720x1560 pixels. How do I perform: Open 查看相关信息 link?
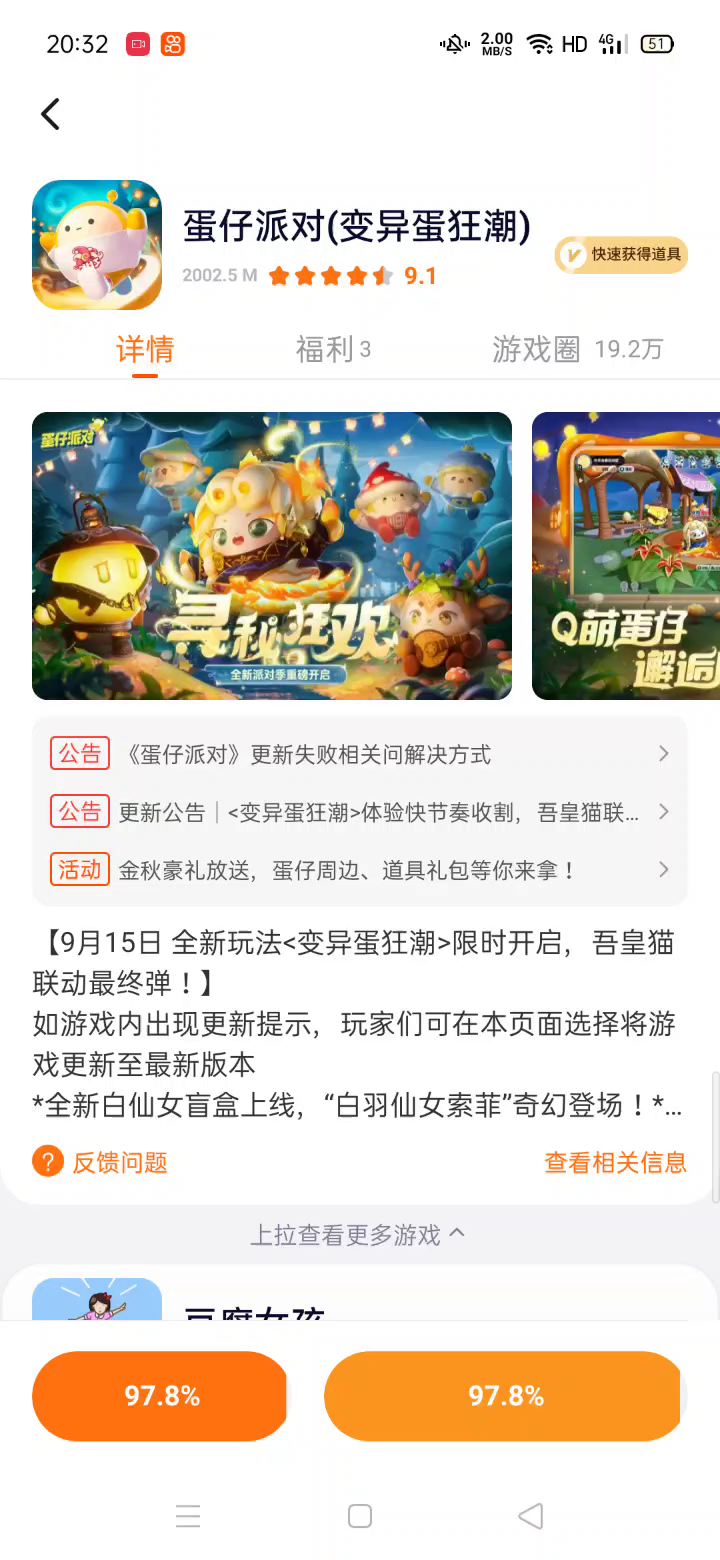(x=615, y=1162)
